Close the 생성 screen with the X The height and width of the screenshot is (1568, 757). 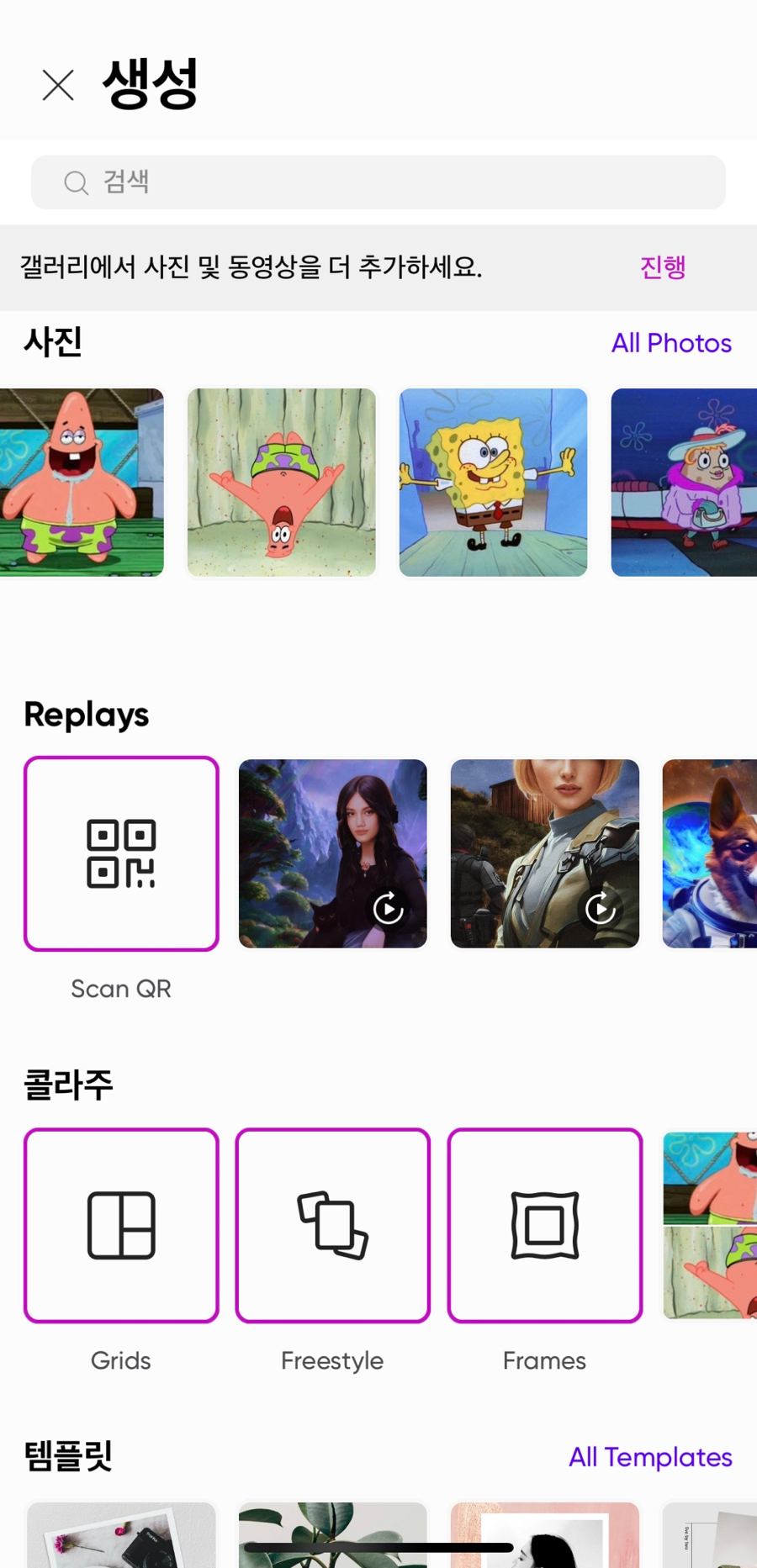[x=58, y=85]
